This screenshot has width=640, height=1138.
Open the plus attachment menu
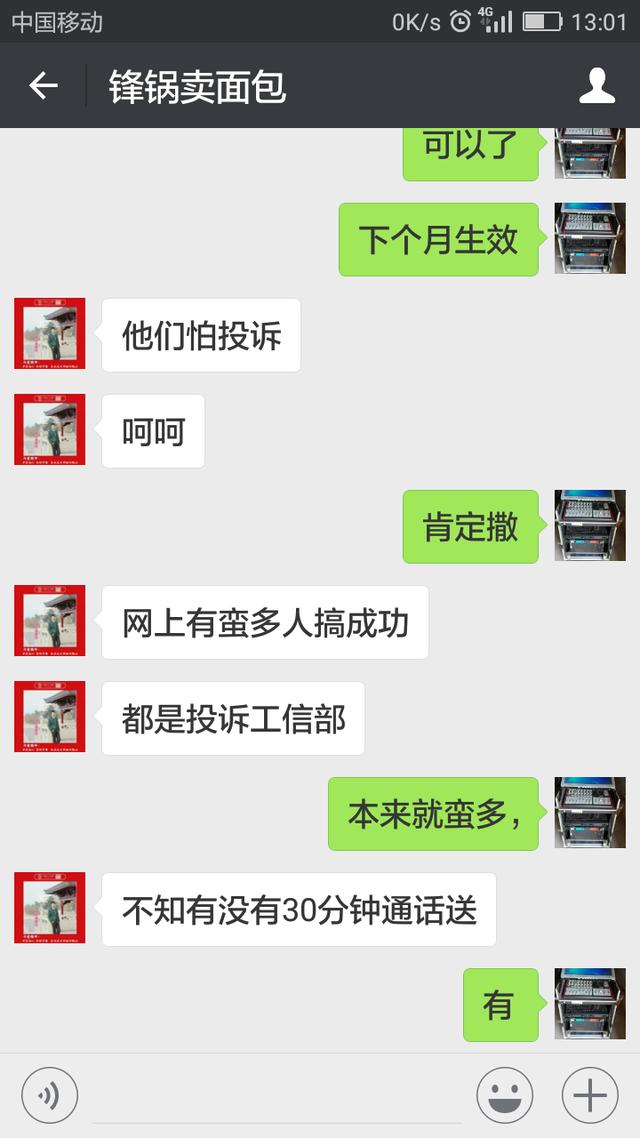click(x=590, y=1096)
